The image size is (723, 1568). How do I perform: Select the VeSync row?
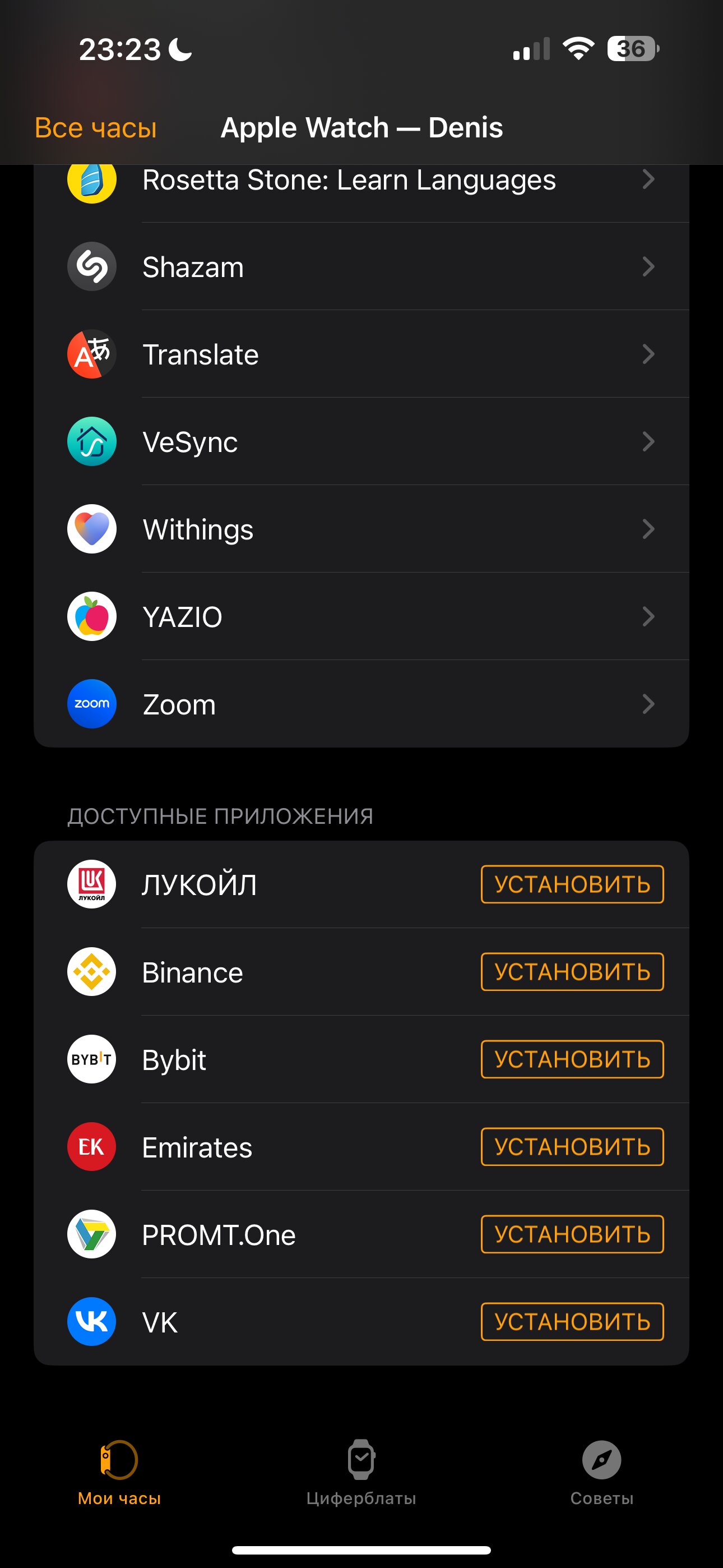(x=361, y=442)
